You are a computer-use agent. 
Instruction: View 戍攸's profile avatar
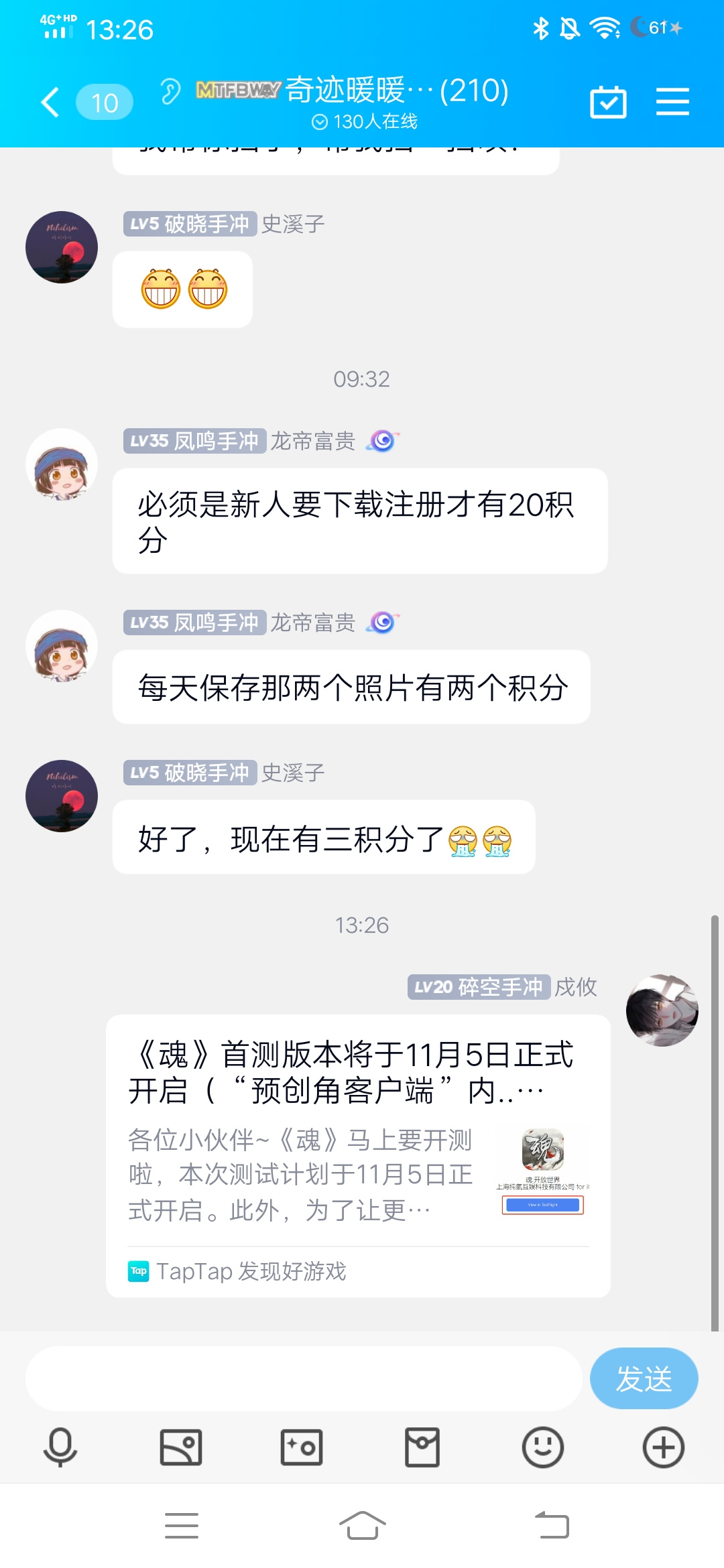[x=662, y=1010]
